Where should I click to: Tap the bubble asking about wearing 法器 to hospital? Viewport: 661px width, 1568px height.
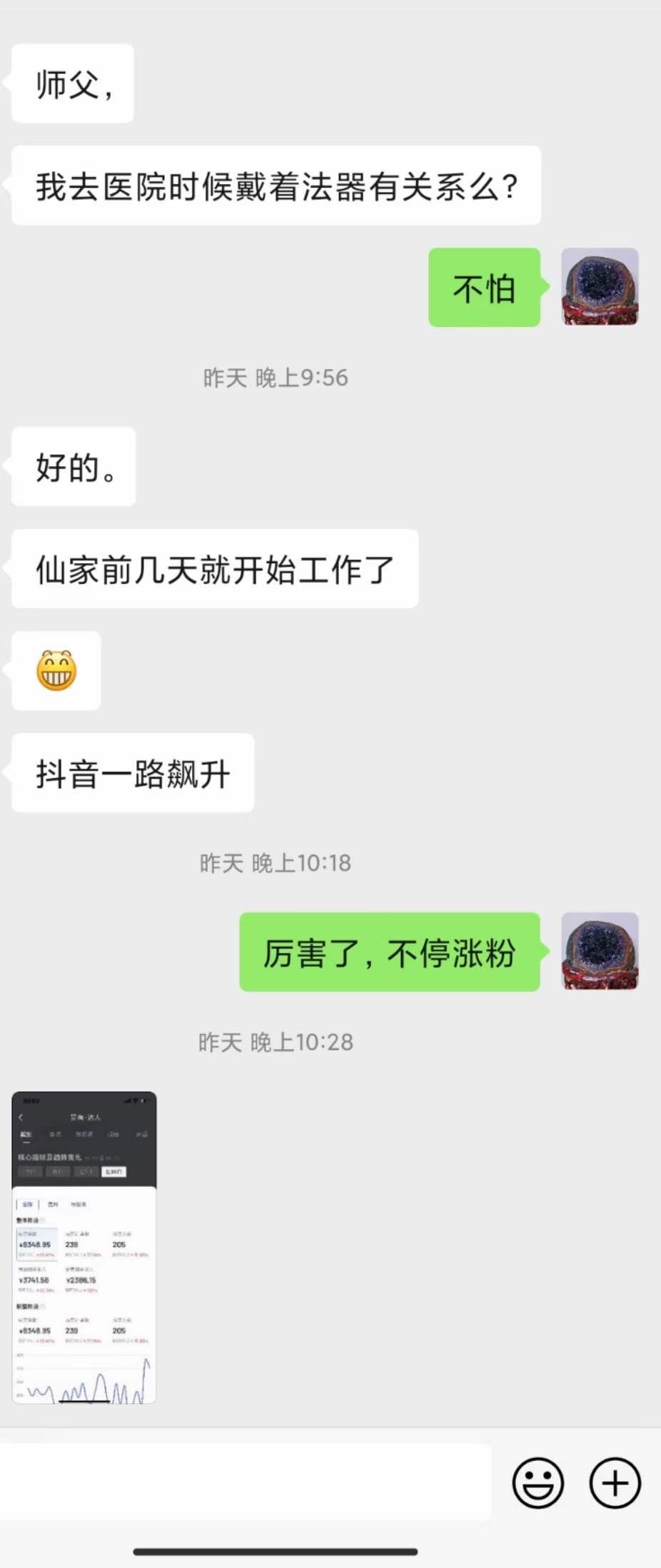pyautogui.click(x=275, y=184)
